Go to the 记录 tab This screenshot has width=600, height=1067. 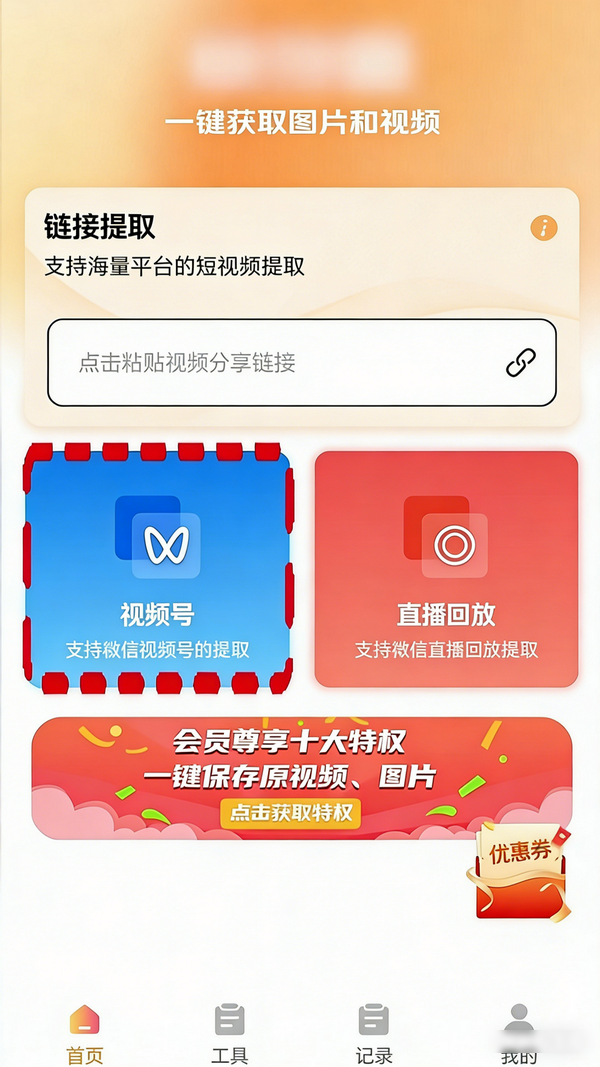point(373,1034)
